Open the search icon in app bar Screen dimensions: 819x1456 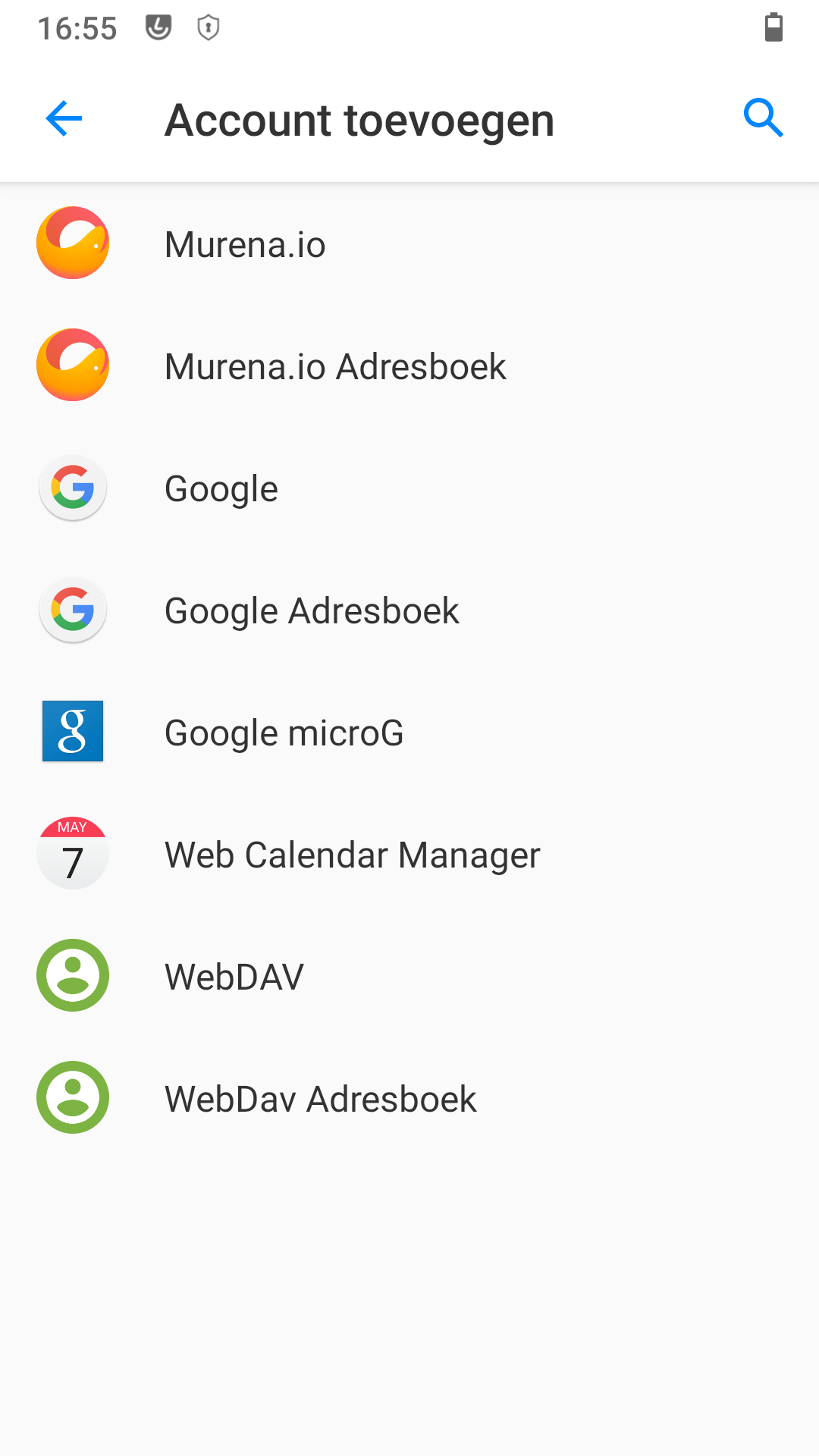(x=763, y=118)
